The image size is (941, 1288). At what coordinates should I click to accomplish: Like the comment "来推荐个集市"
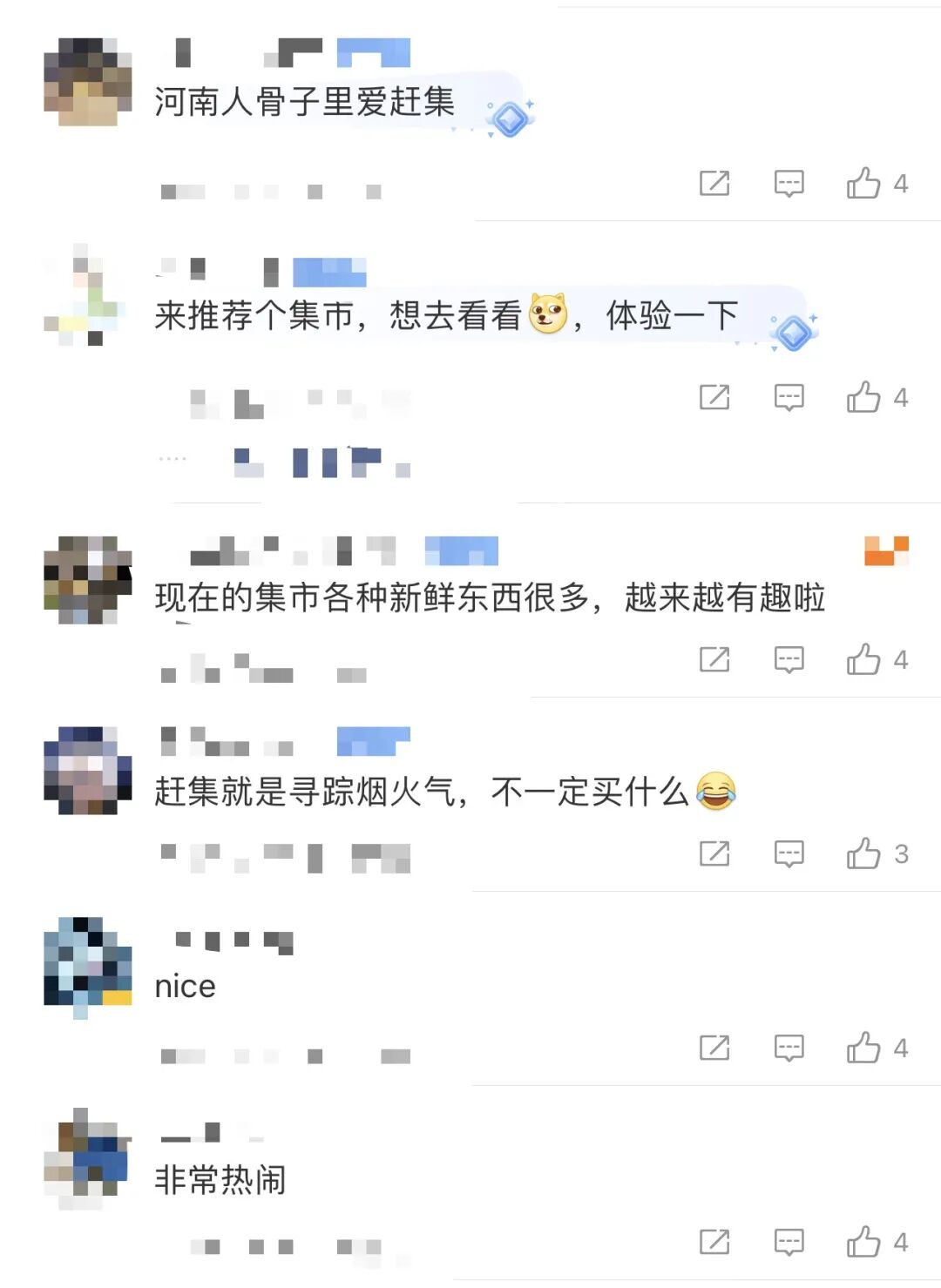[x=863, y=397]
